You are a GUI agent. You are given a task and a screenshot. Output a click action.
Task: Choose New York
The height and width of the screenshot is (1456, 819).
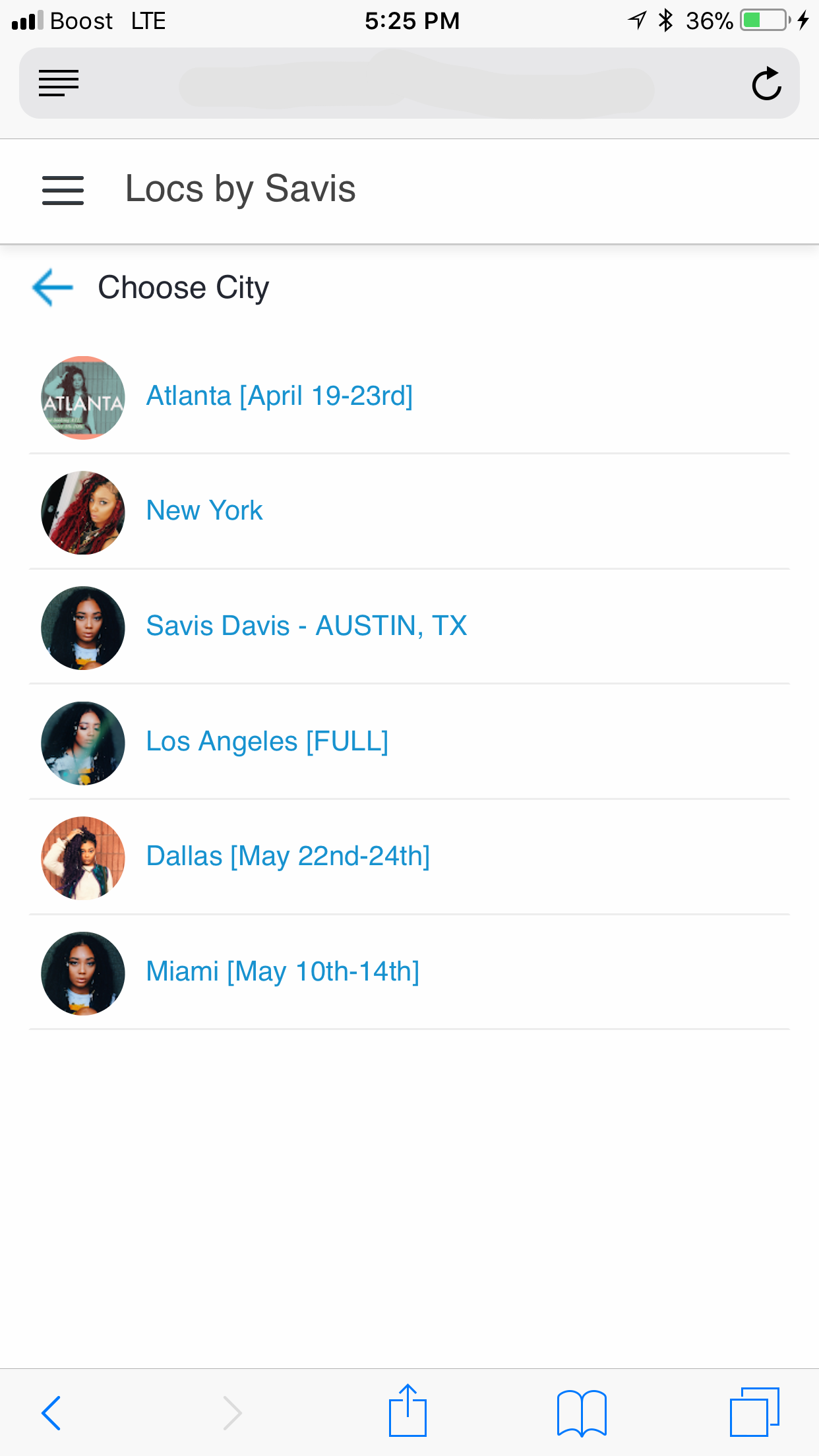point(409,512)
